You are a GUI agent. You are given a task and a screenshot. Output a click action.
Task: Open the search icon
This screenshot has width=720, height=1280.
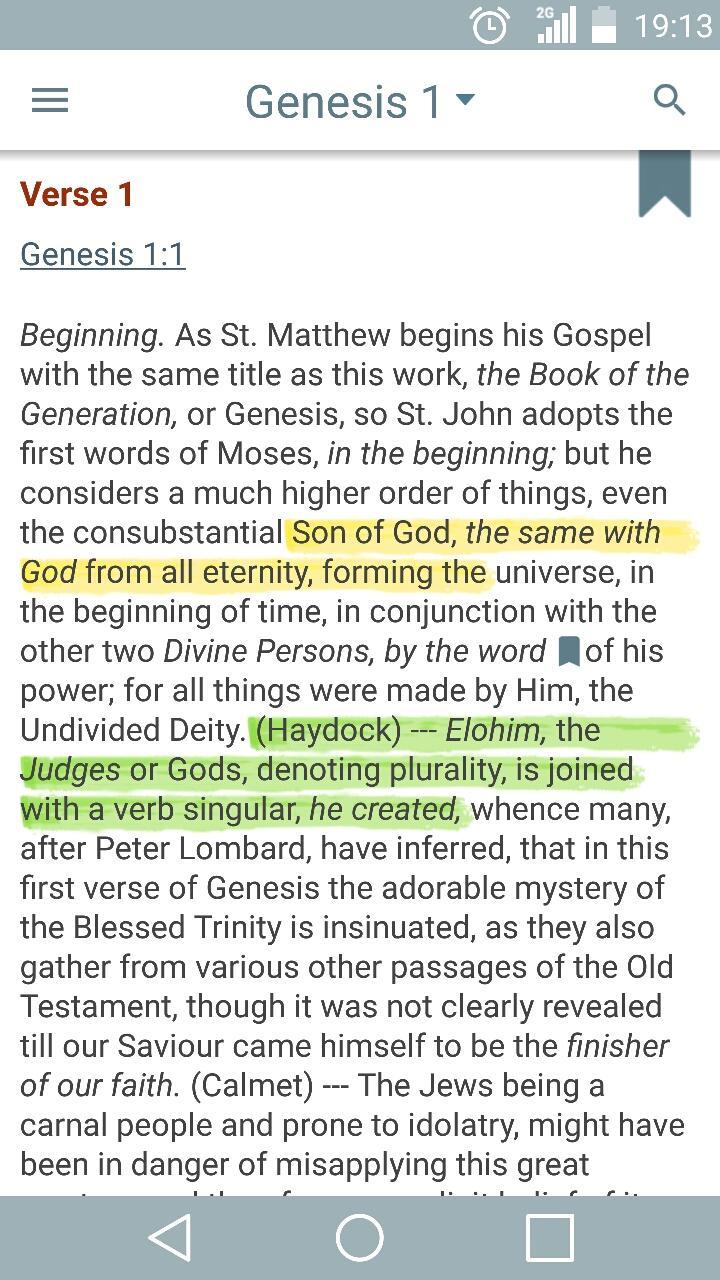pos(669,100)
